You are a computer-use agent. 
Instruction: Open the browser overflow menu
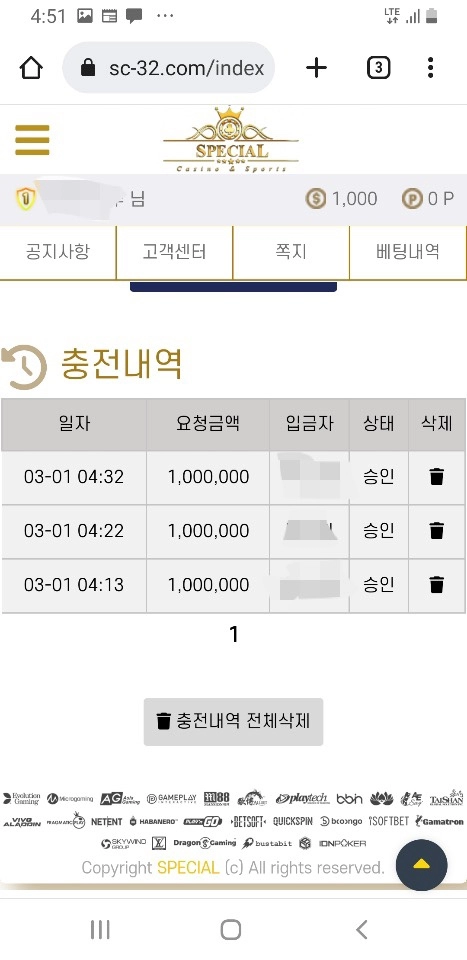pyautogui.click(x=431, y=67)
